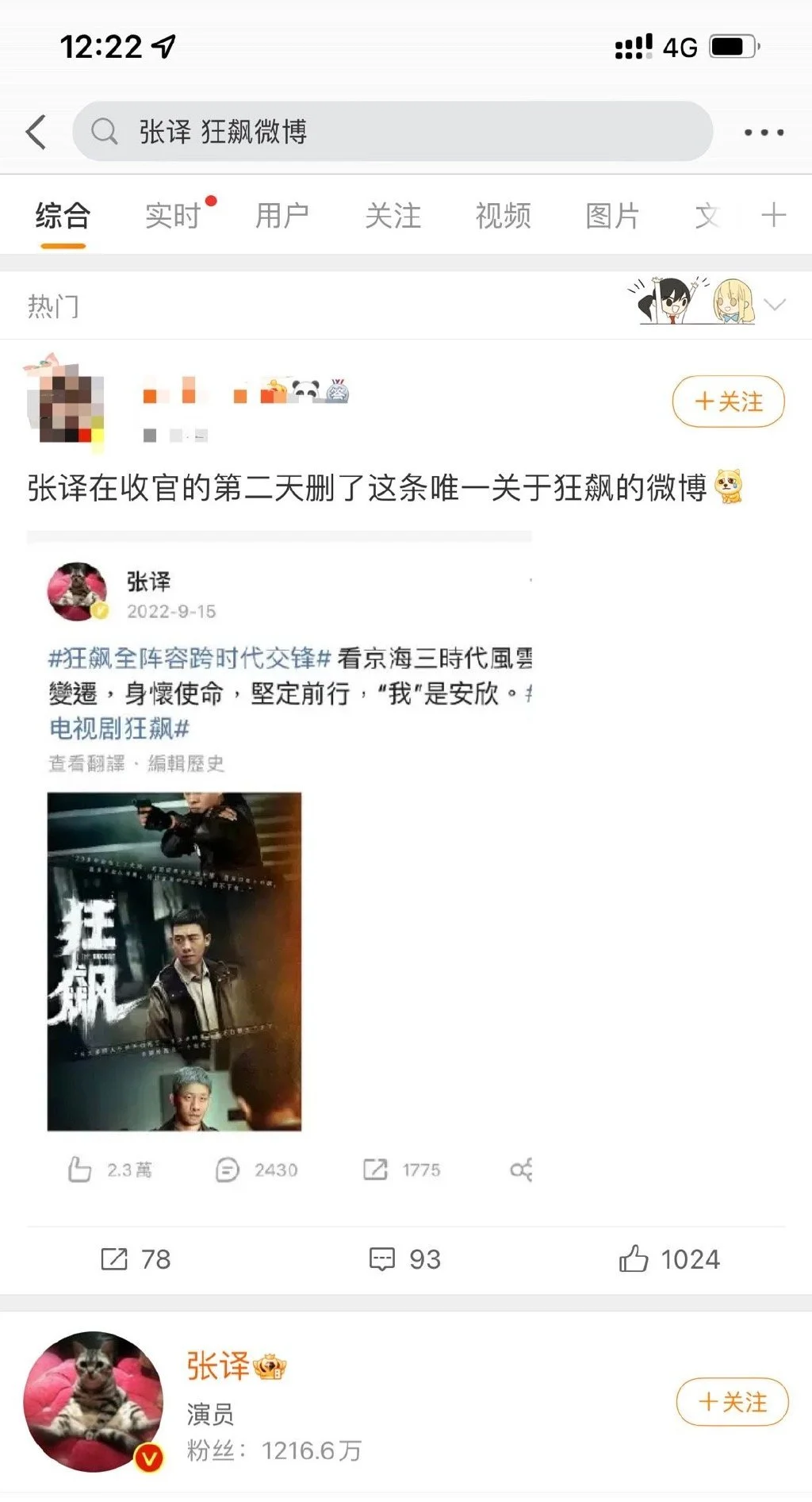This screenshot has height=1502, width=812.
Task: Switch to the 视频 tab
Action: [503, 216]
